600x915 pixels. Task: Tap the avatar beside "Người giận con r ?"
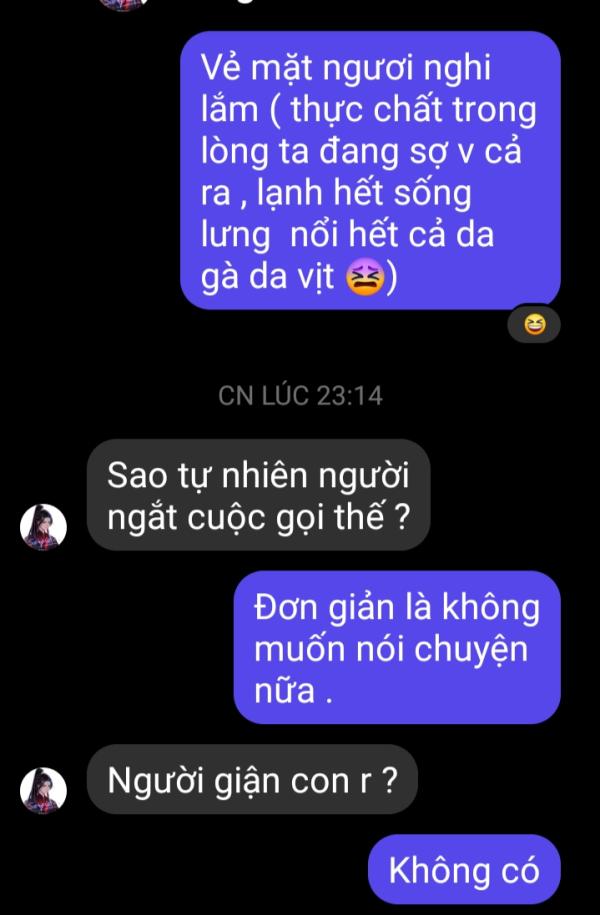coord(43,791)
